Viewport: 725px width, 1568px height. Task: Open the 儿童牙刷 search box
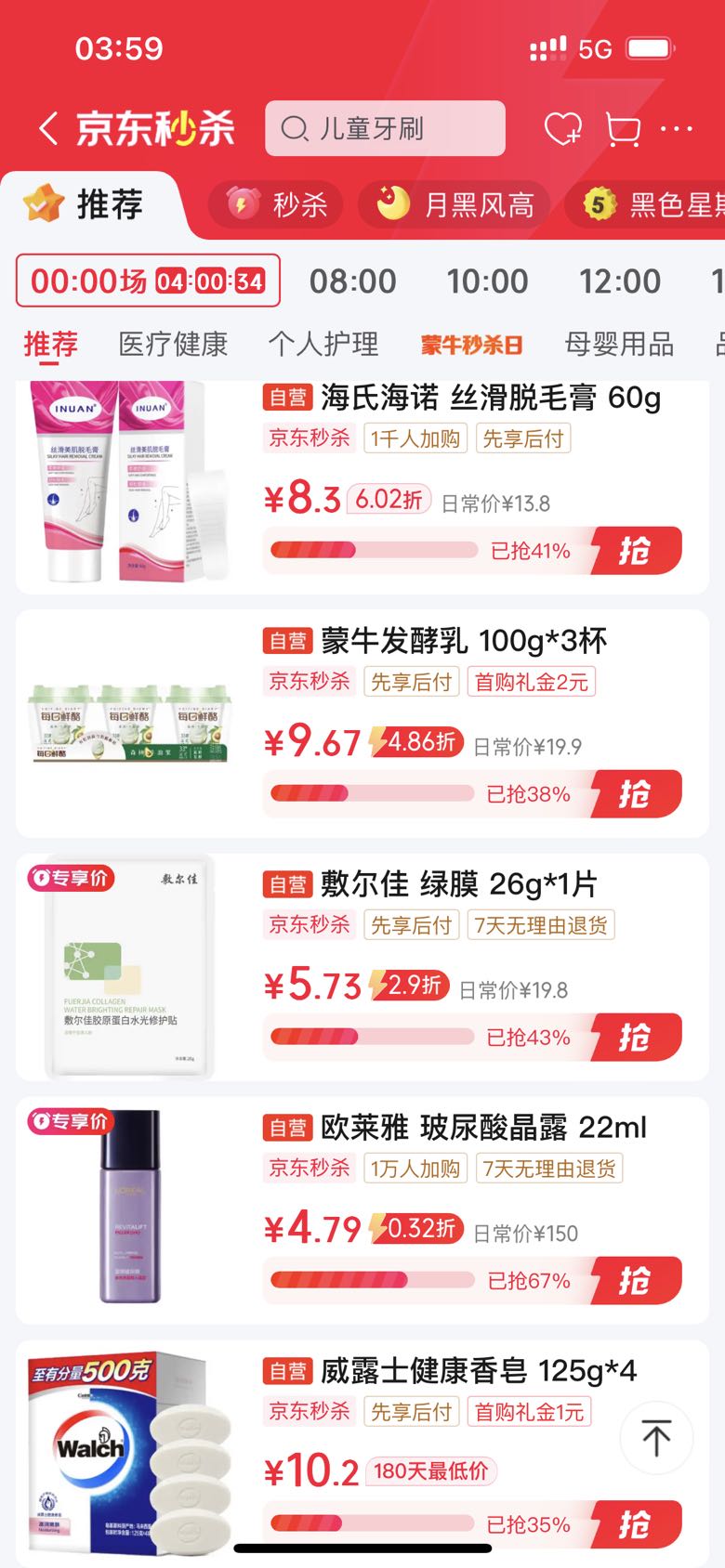click(x=385, y=128)
